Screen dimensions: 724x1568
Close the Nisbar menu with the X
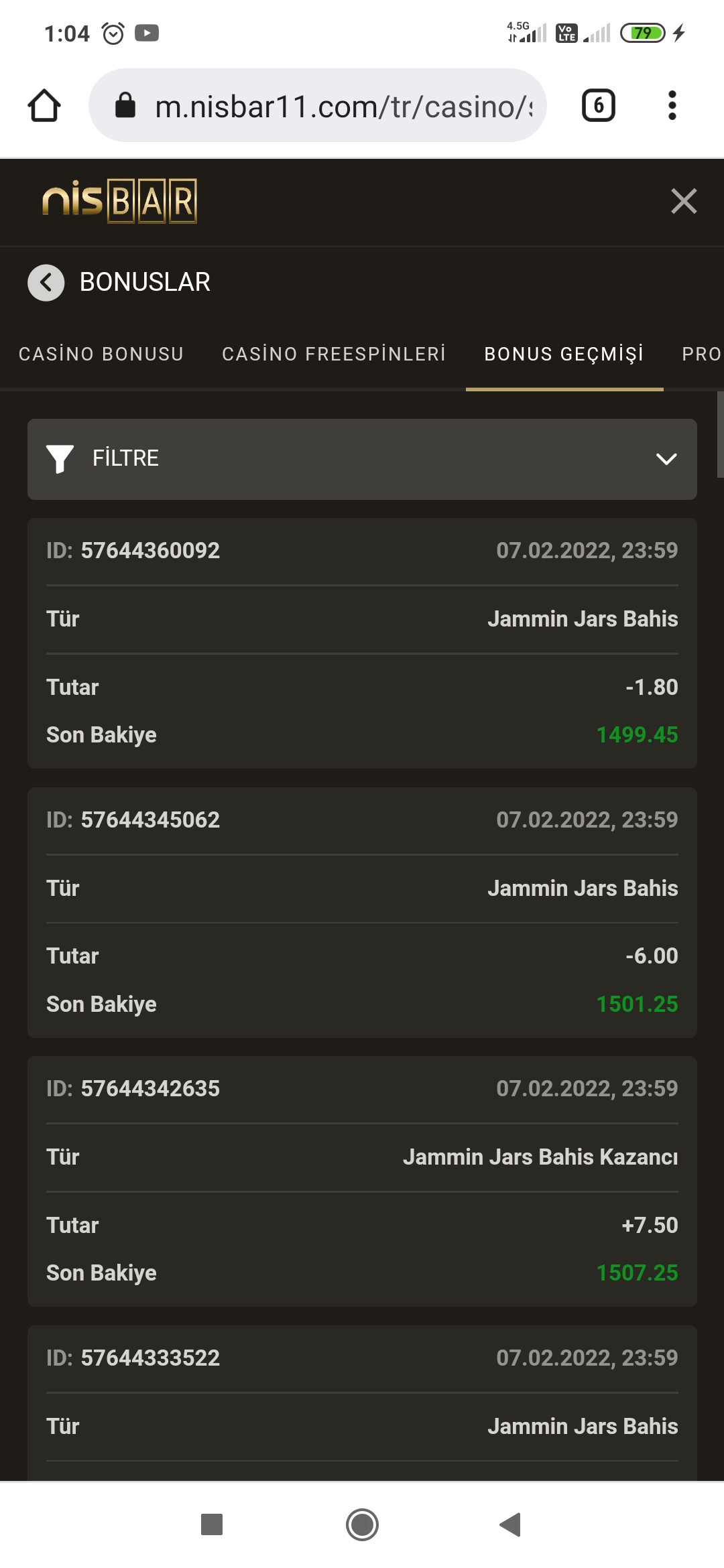click(x=684, y=201)
